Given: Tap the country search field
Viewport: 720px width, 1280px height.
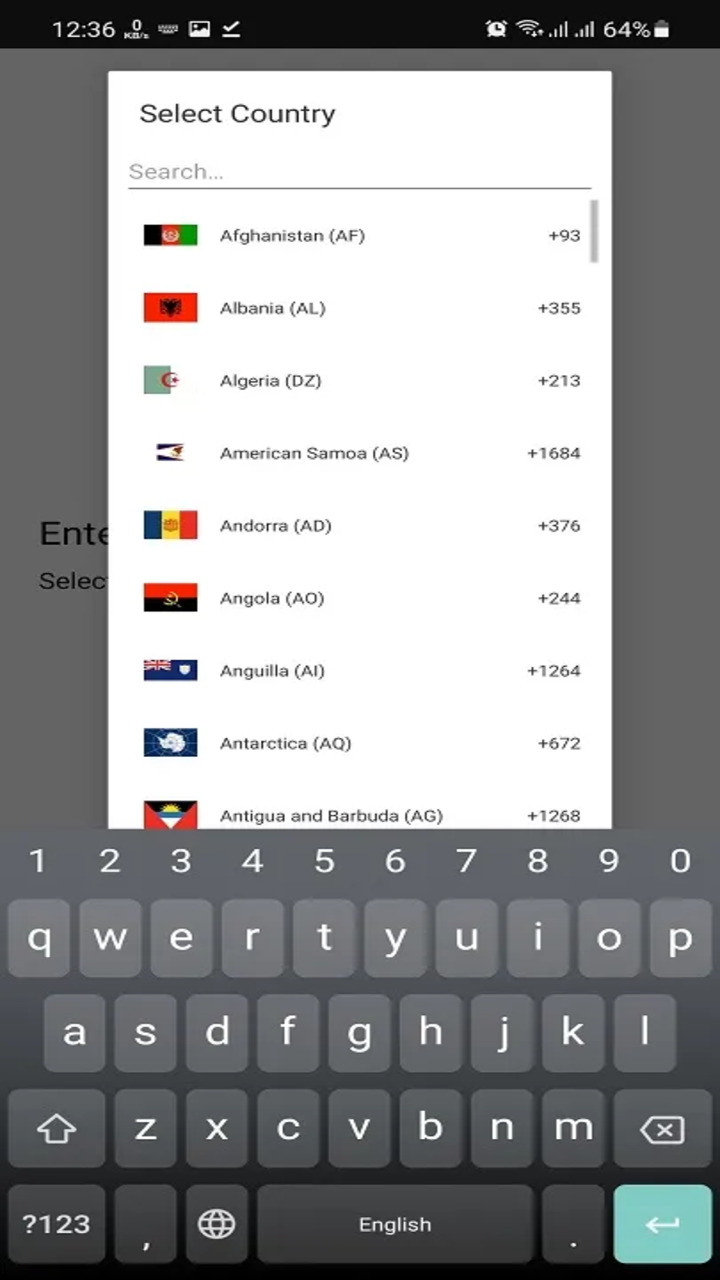Looking at the screenshot, I should 359,172.
